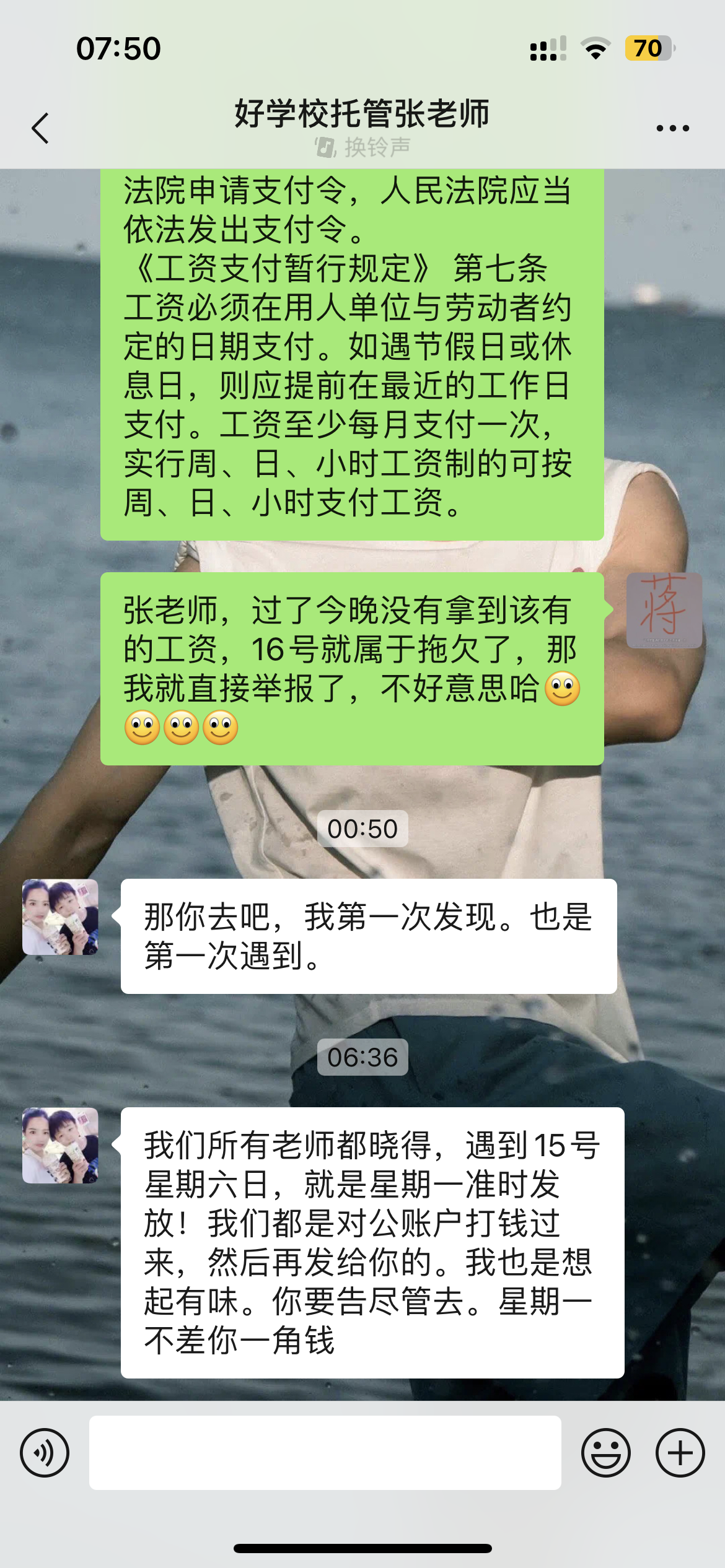
Task: Open the chat info overflow menu
Action: click(672, 128)
